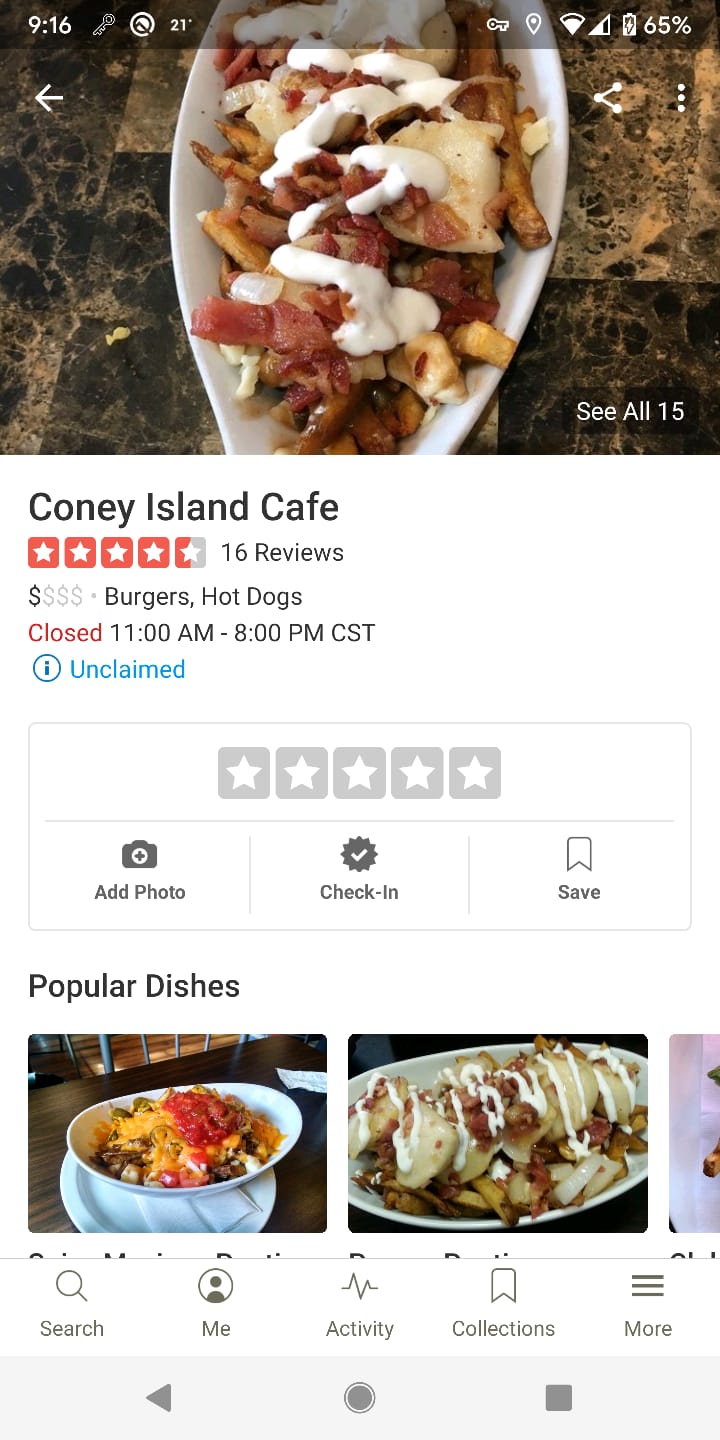Open the 16 Reviews link

(x=281, y=552)
